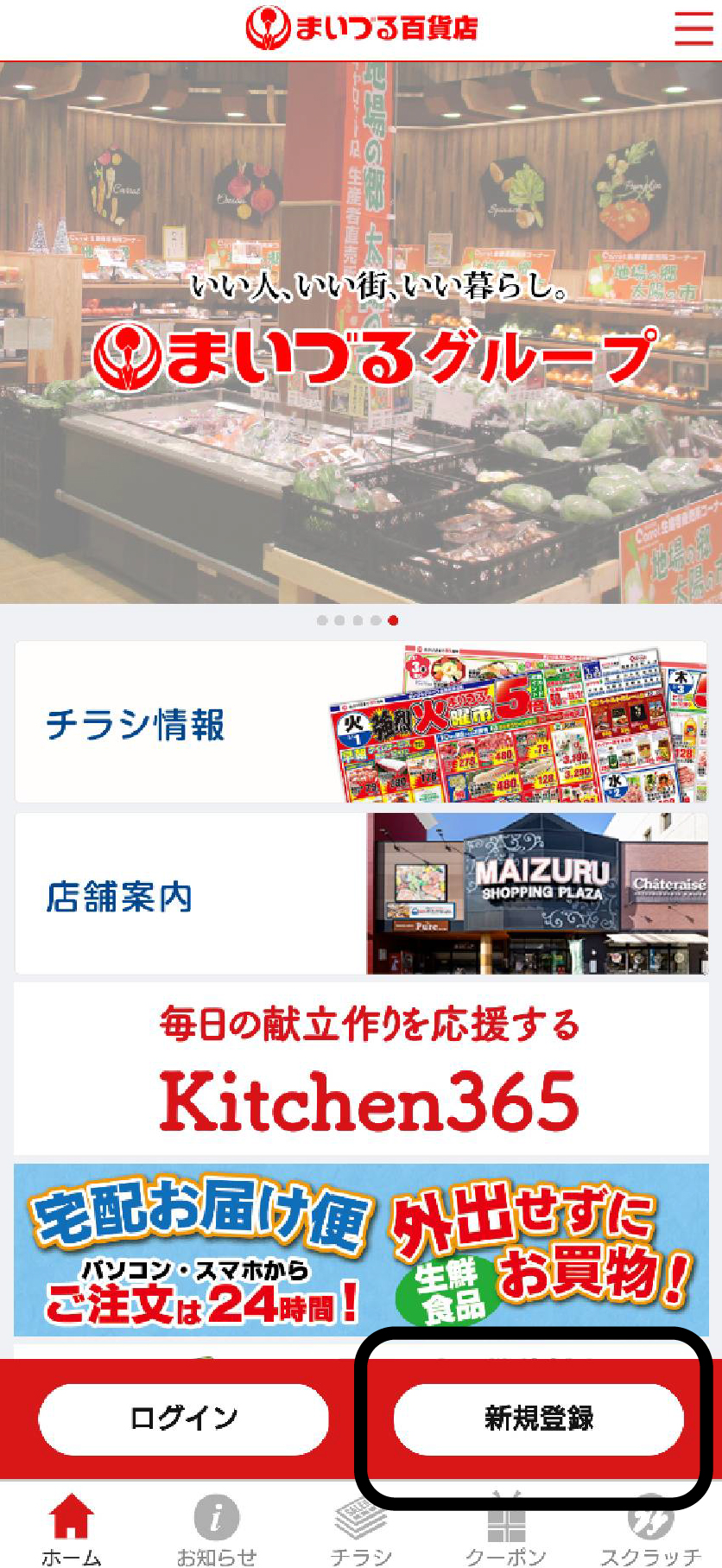Open the スクラッチ tab
The width and height of the screenshot is (722, 1568).
(649, 1530)
